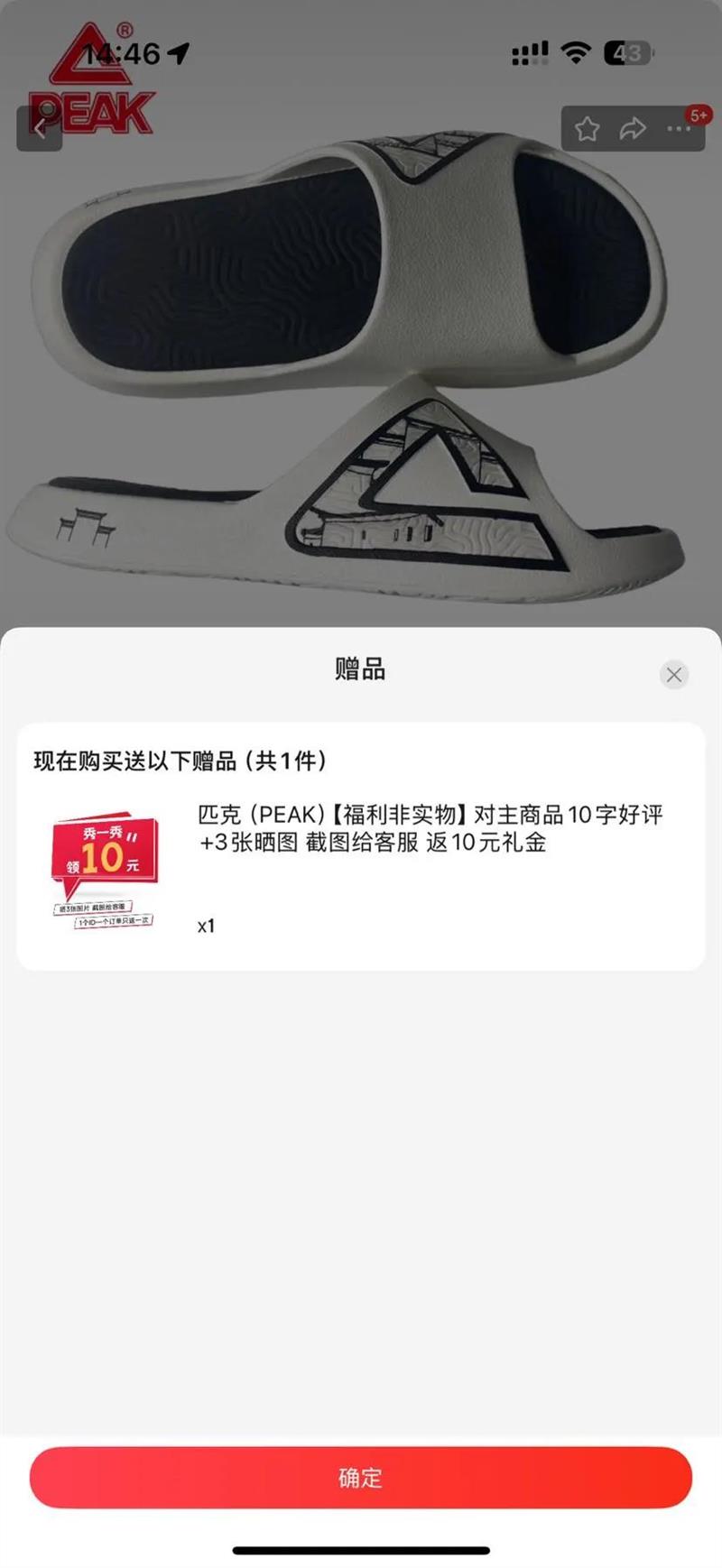Open the three-dot more menu

[679, 129]
